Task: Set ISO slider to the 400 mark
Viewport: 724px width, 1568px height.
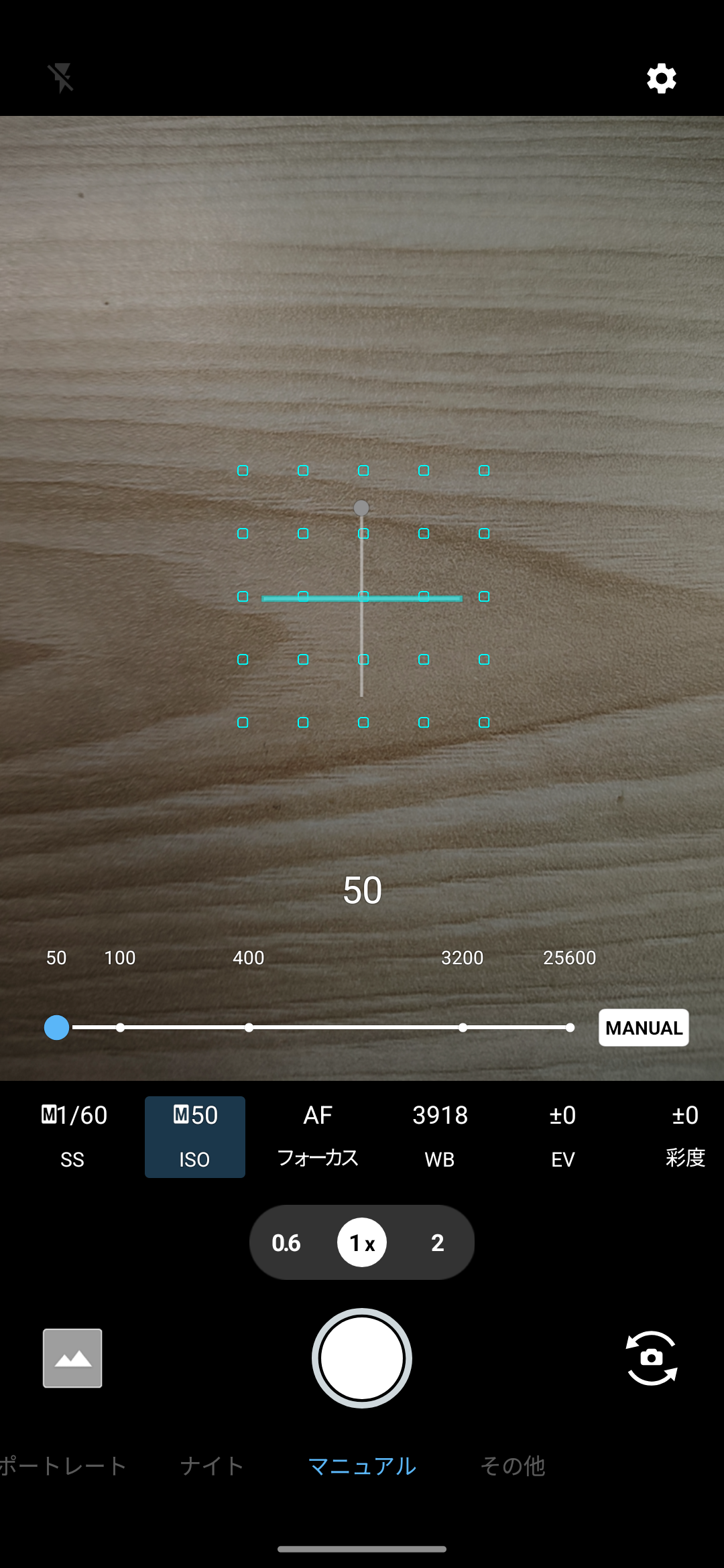Action: [x=249, y=1027]
